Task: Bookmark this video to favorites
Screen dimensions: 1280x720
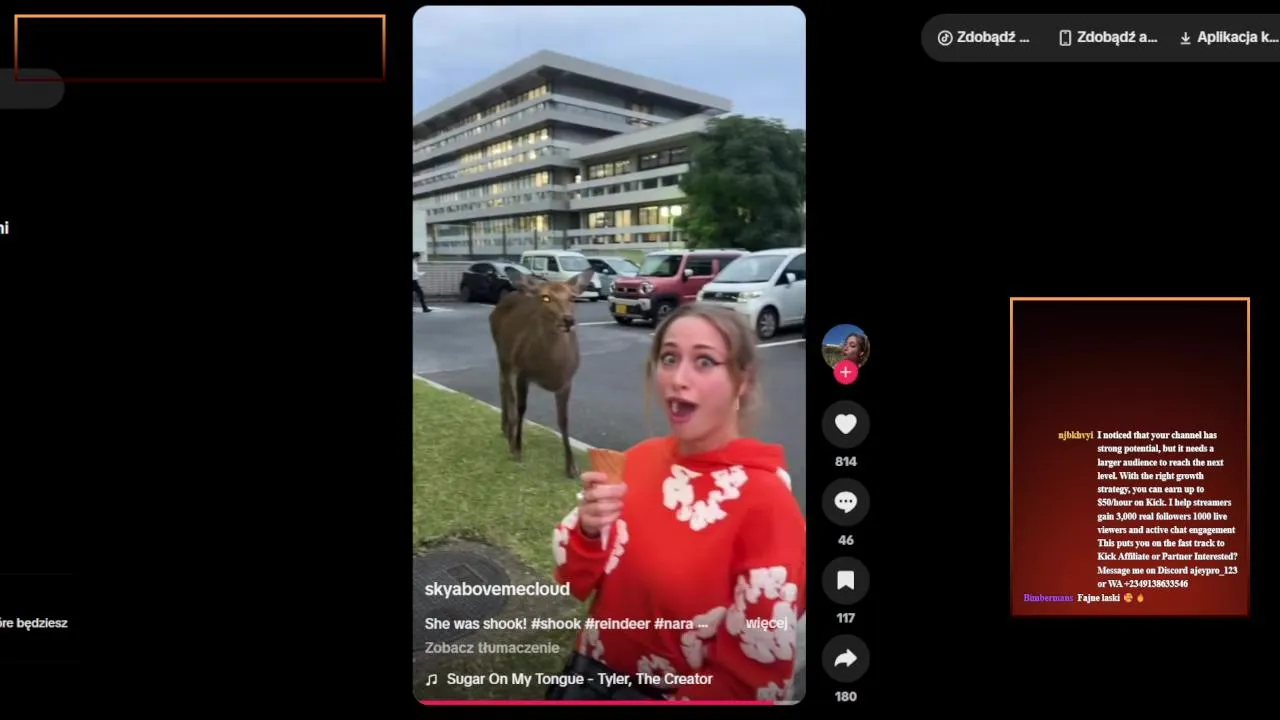Action: [x=845, y=581]
